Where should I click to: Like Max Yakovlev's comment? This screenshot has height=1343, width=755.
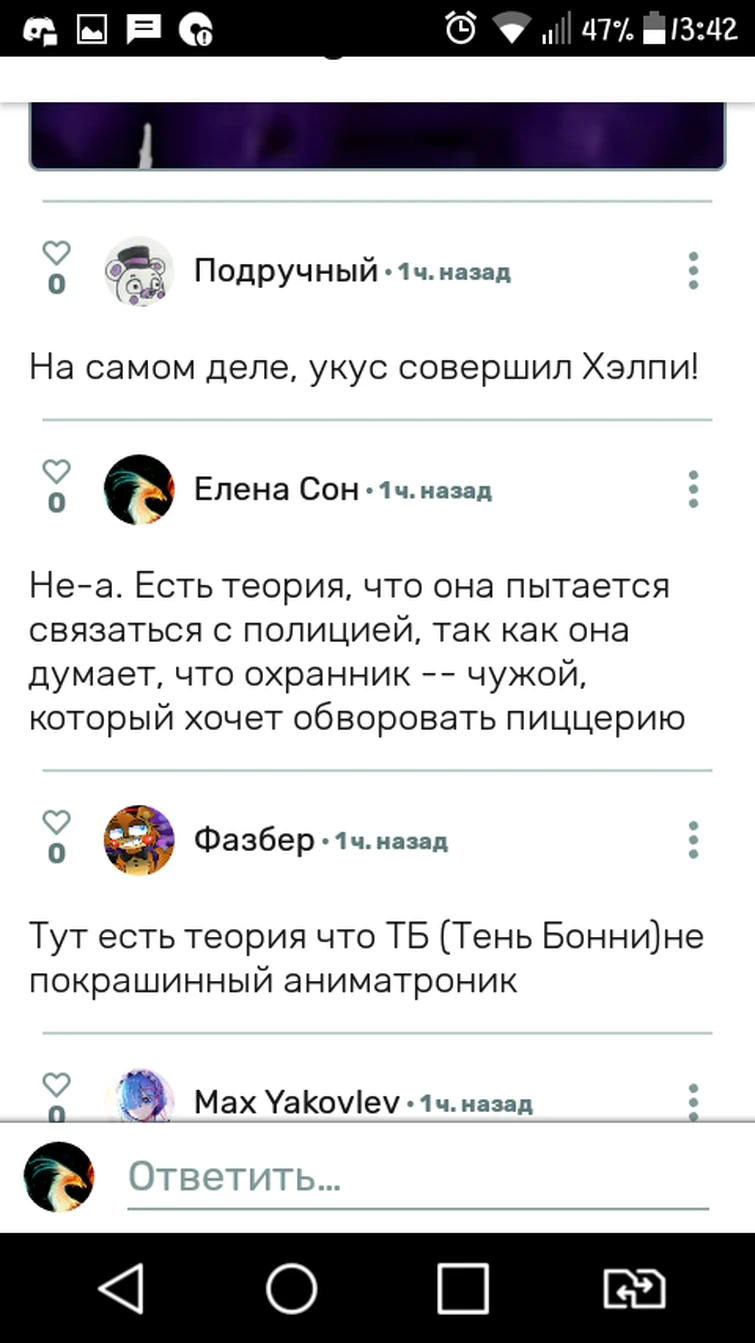[x=57, y=1085]
